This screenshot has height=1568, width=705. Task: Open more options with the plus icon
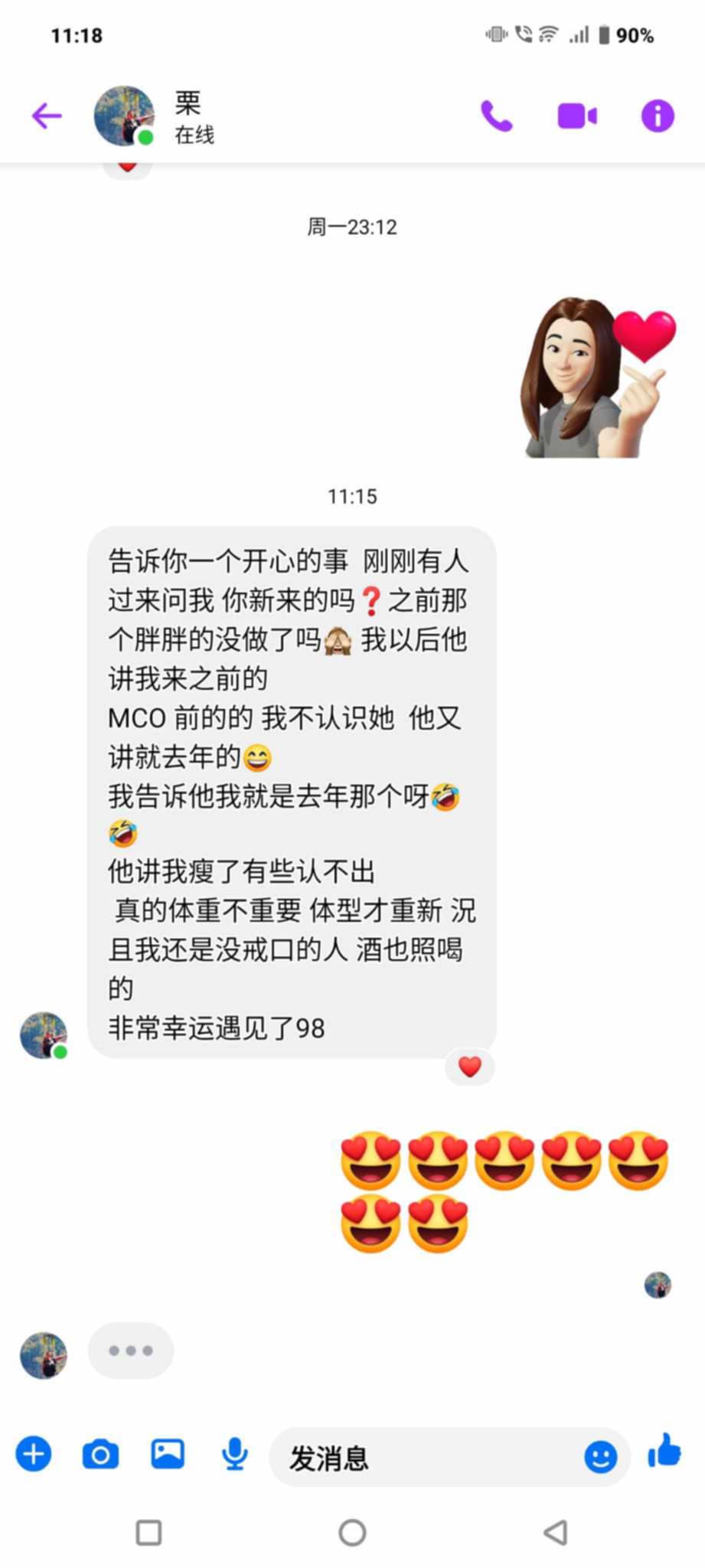point(34,1453)
